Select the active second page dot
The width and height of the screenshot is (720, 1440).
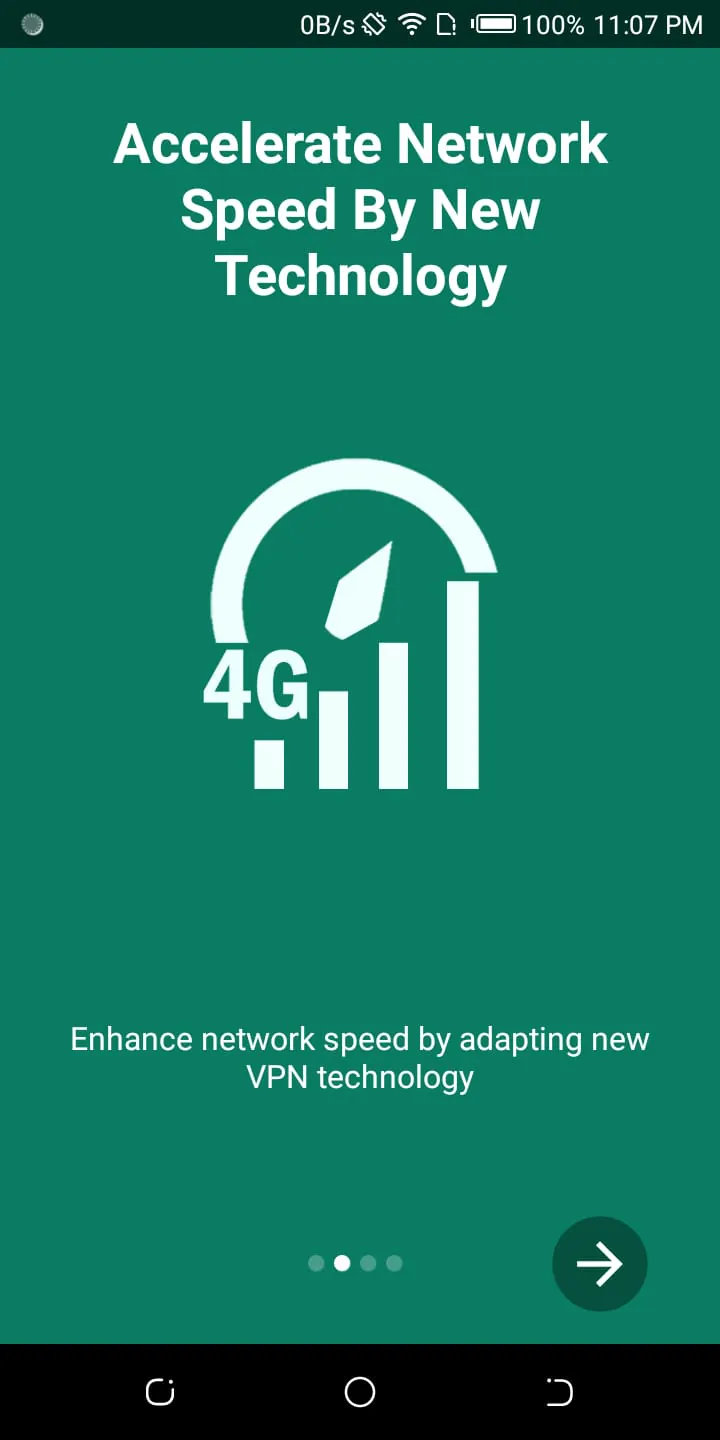[341, 1263]
